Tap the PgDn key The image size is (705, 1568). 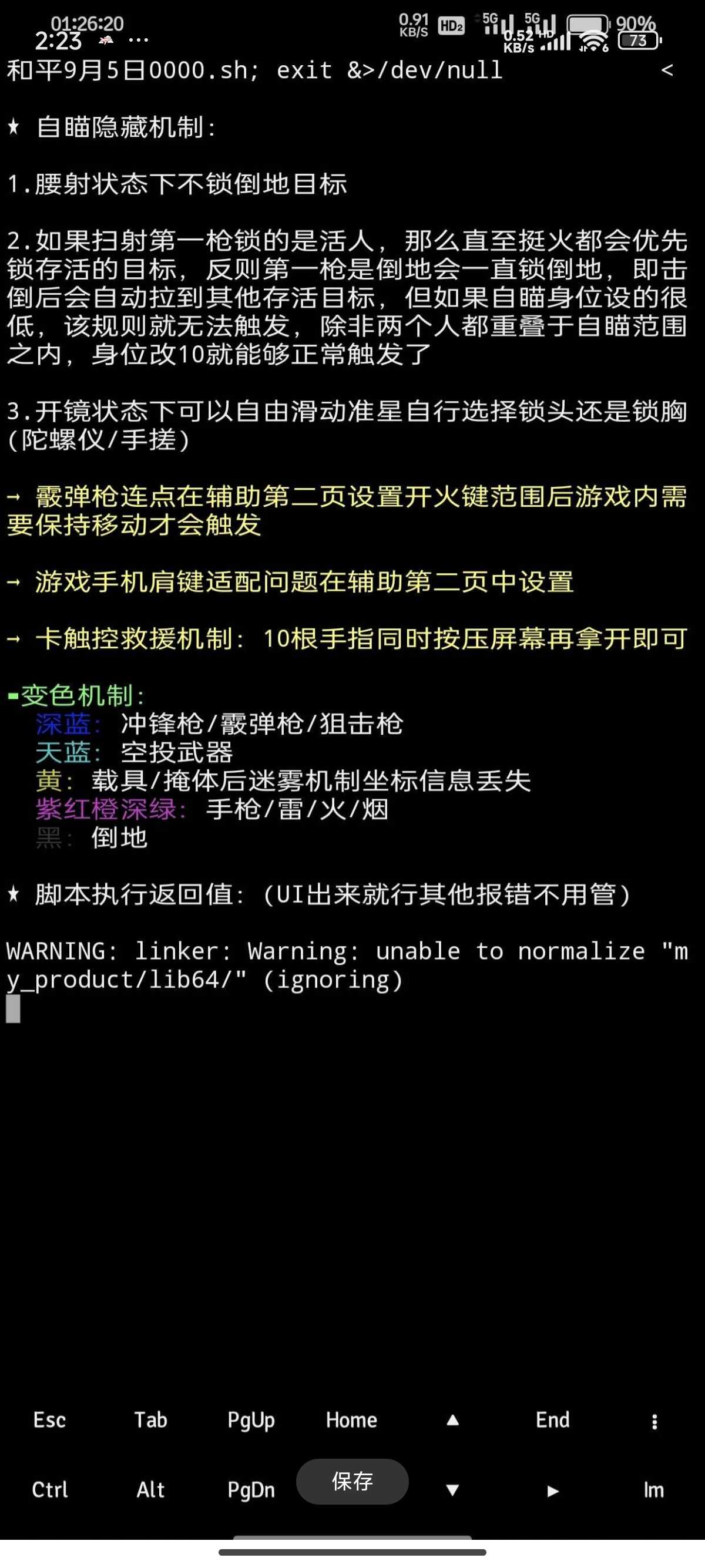tap(251, 1490)
